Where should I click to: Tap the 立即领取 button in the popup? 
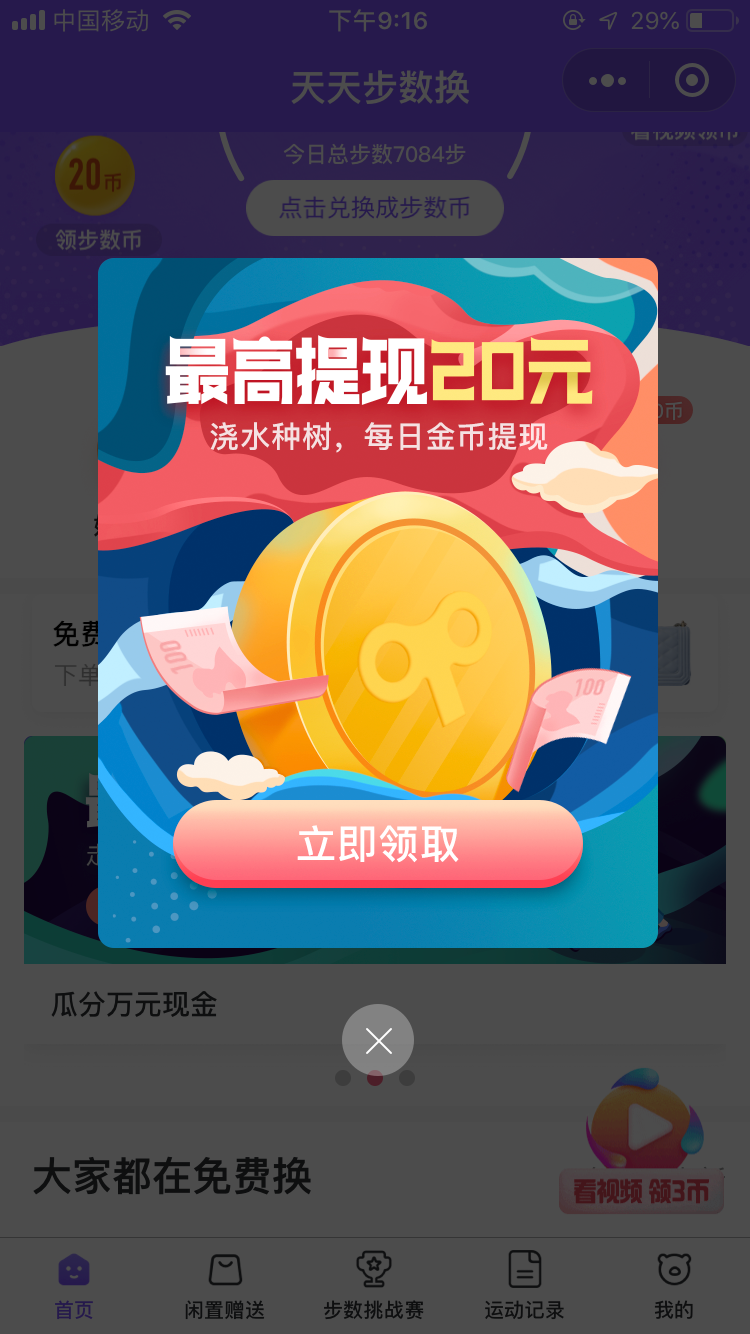point(378,843)
